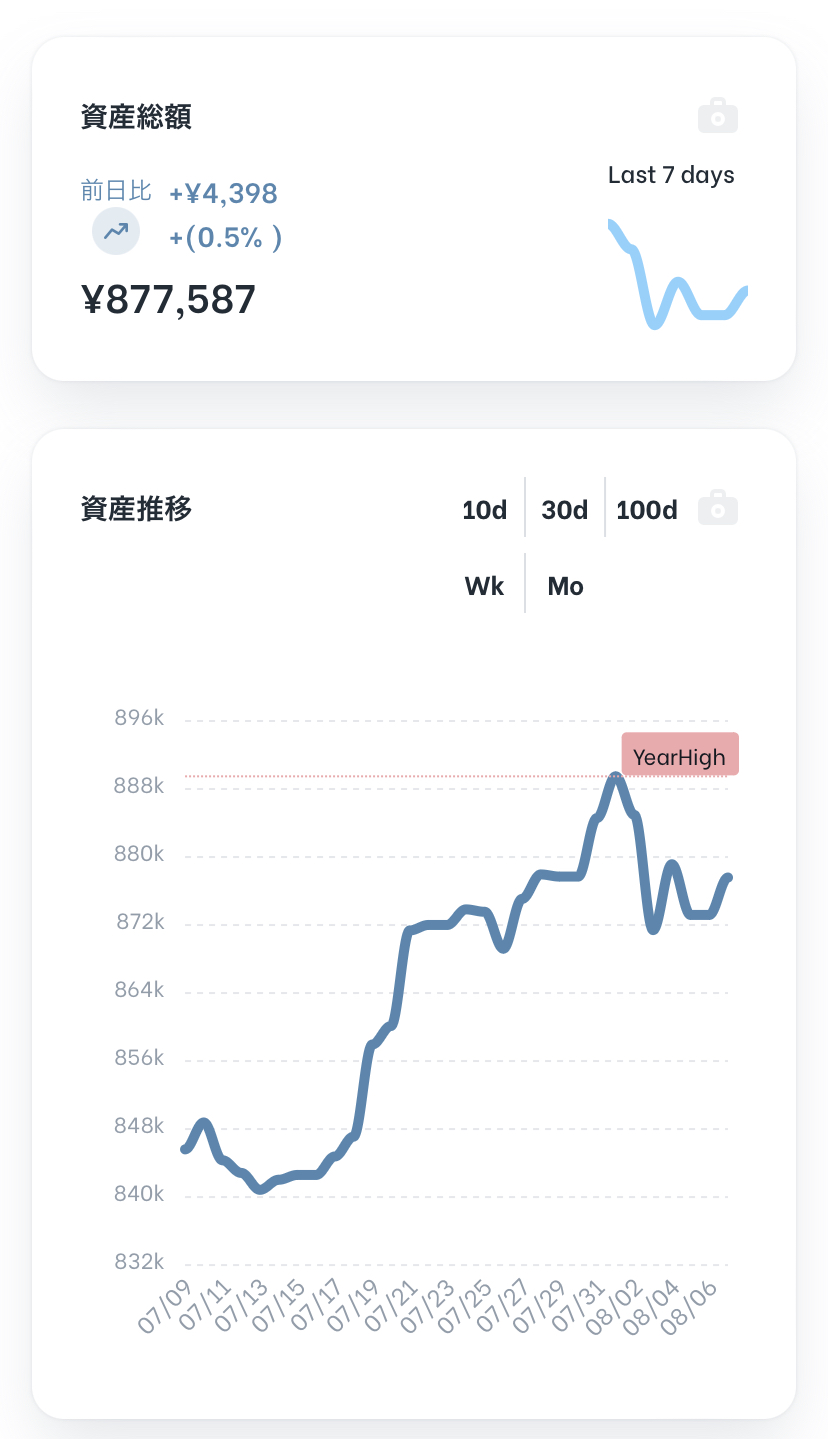This screenshot has width=828, height=1439.
Task: Capture screenshot of 資産総額 card
Action: [x=717, y=116]
